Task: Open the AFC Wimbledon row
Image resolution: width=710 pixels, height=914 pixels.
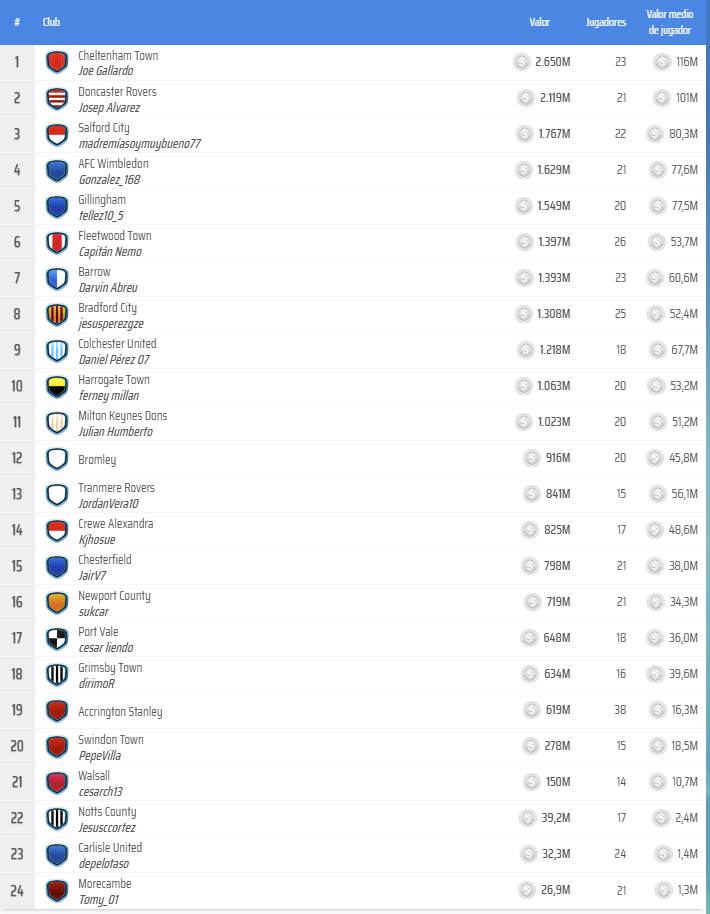Action: point(113,164)
